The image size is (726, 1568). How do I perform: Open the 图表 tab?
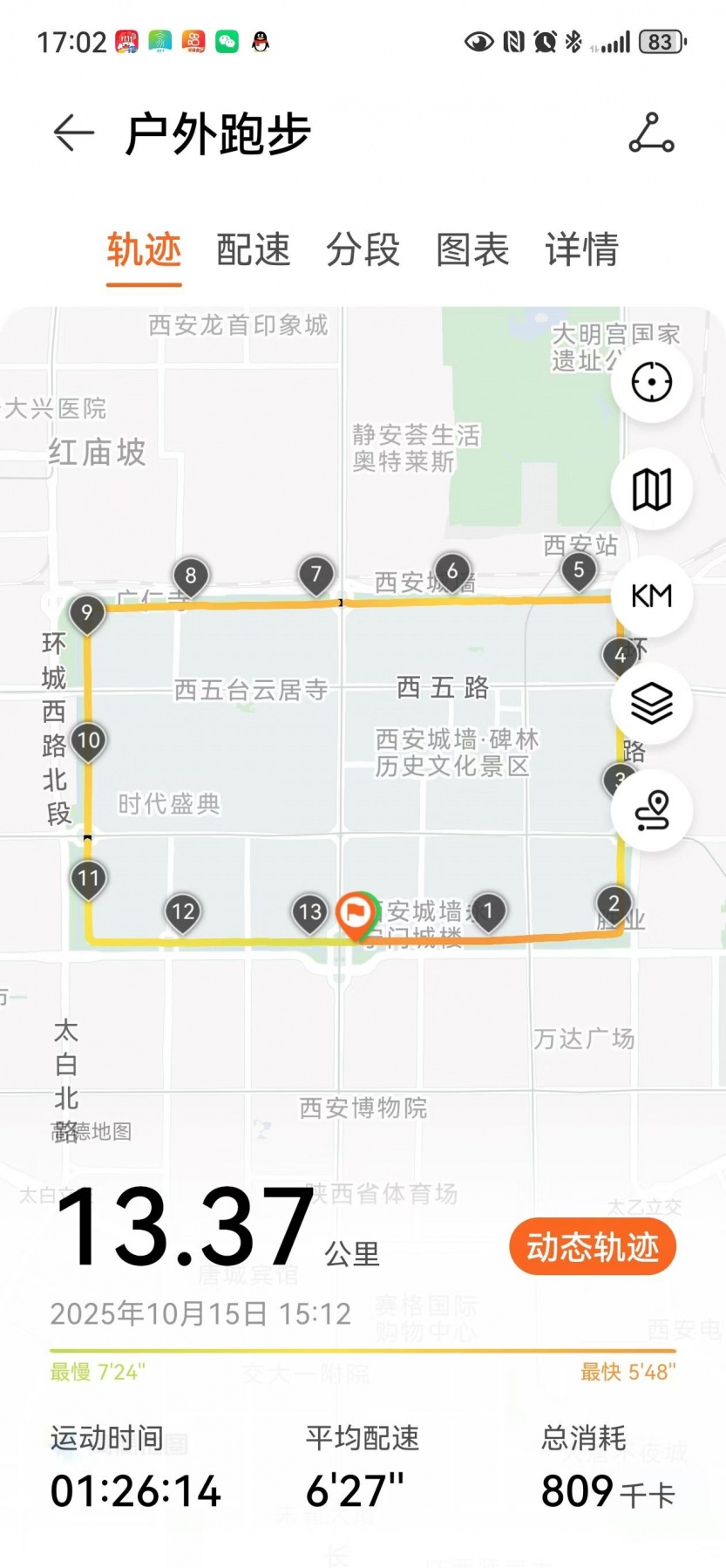(472, 250)
